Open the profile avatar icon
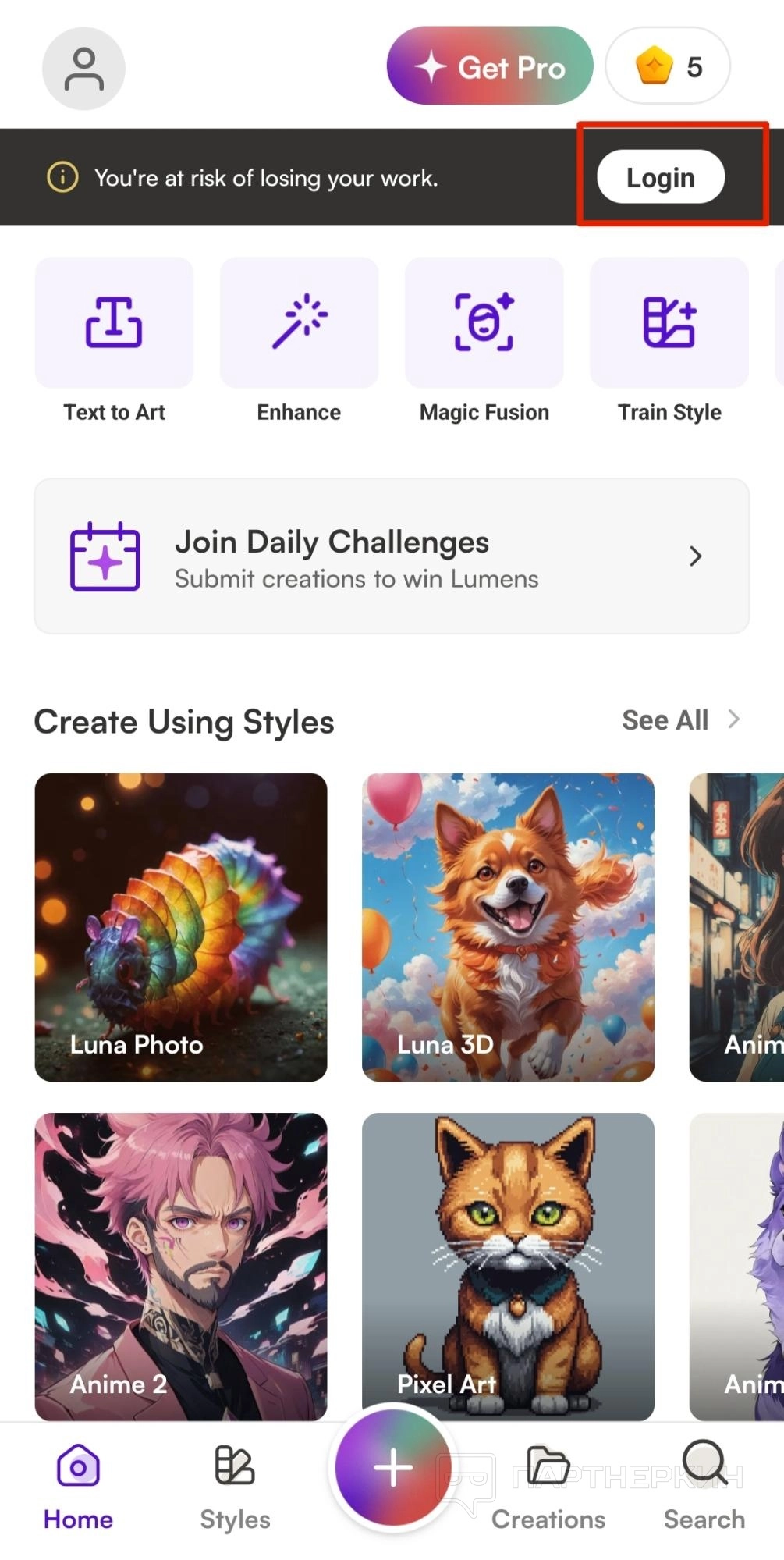This screenshot has width=784, height=1560. [83, 68]
